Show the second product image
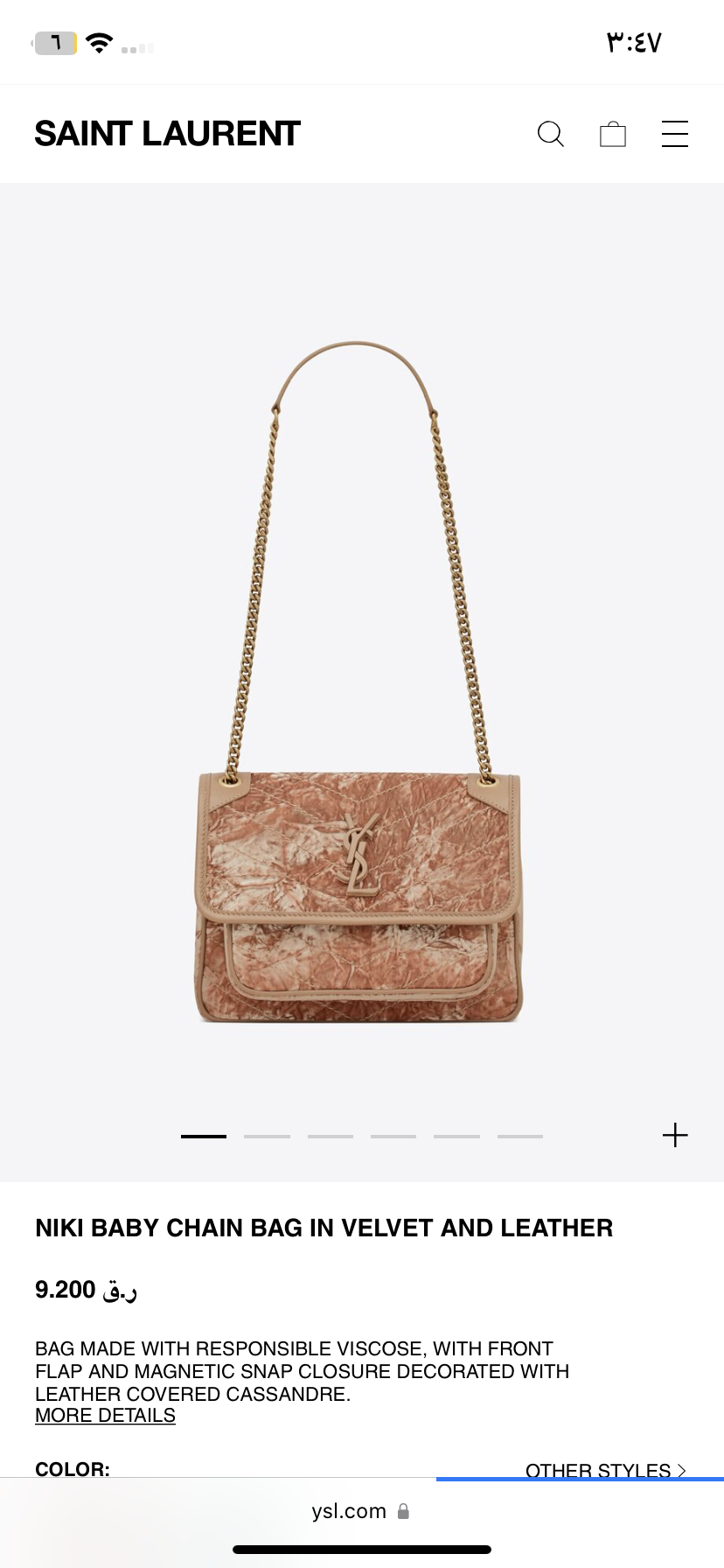The image size is (724, 1568). pyautogui.click(x=267, y=1136)
